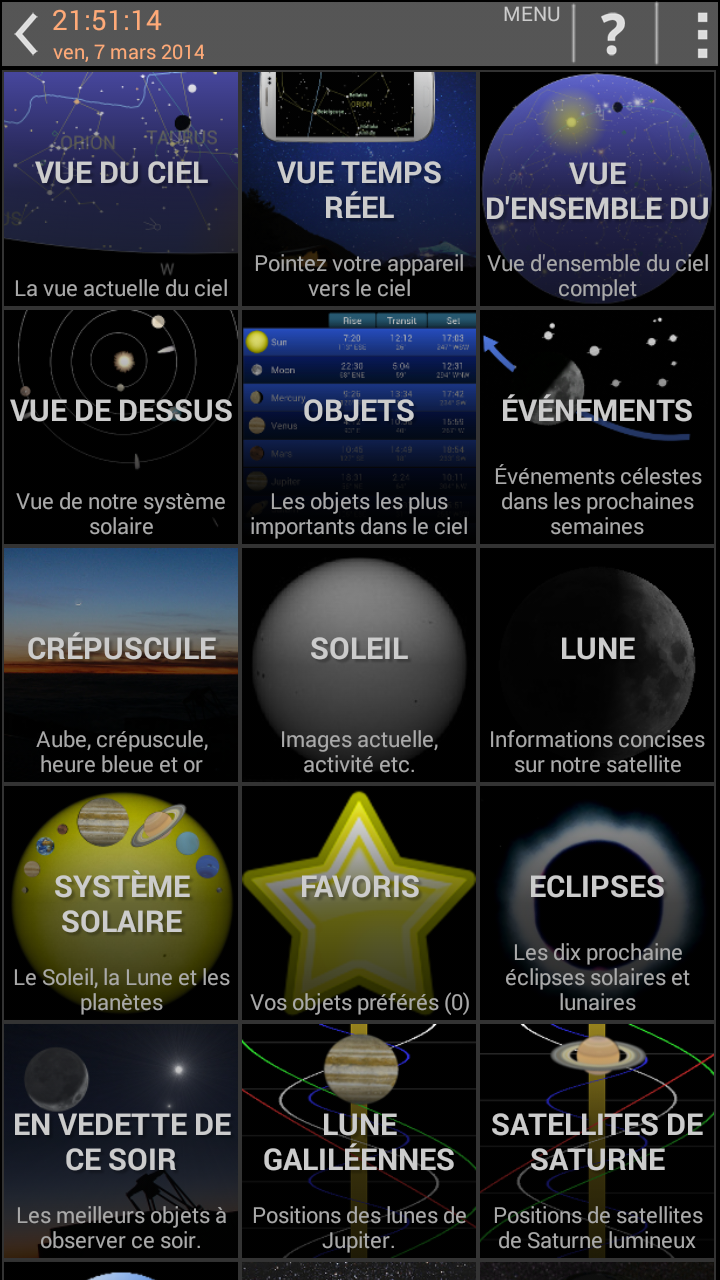This screenshot has width=720, height=1280.
Task: Open Satellites de Saturne
Action: tap(597, 1140)
